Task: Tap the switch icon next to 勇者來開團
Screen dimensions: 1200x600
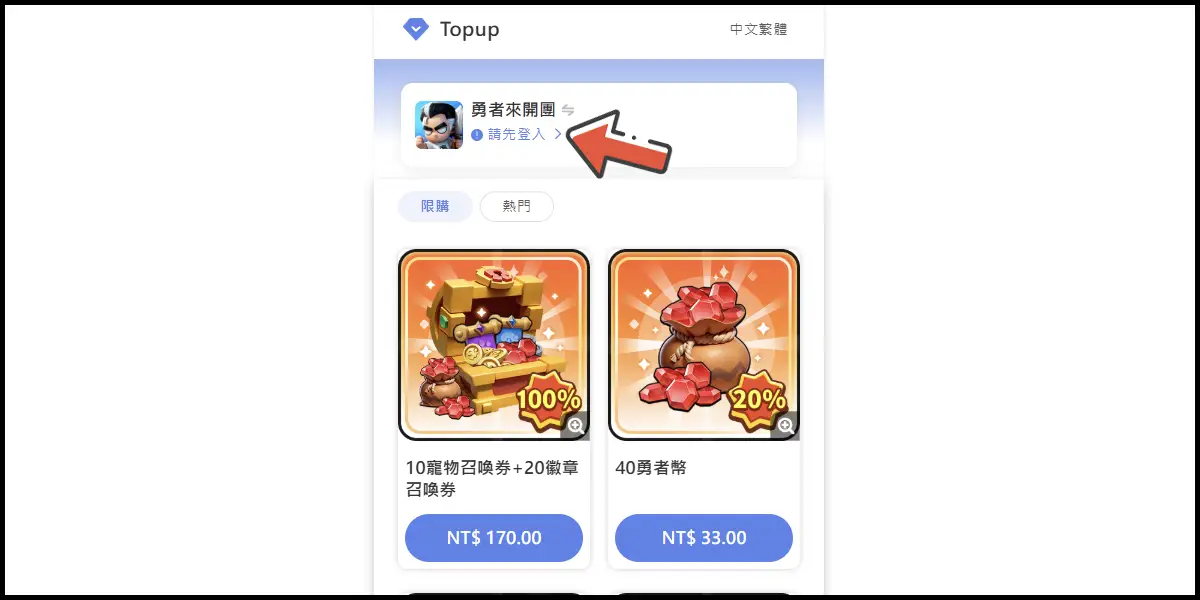Action: click(x=568, y=110)
